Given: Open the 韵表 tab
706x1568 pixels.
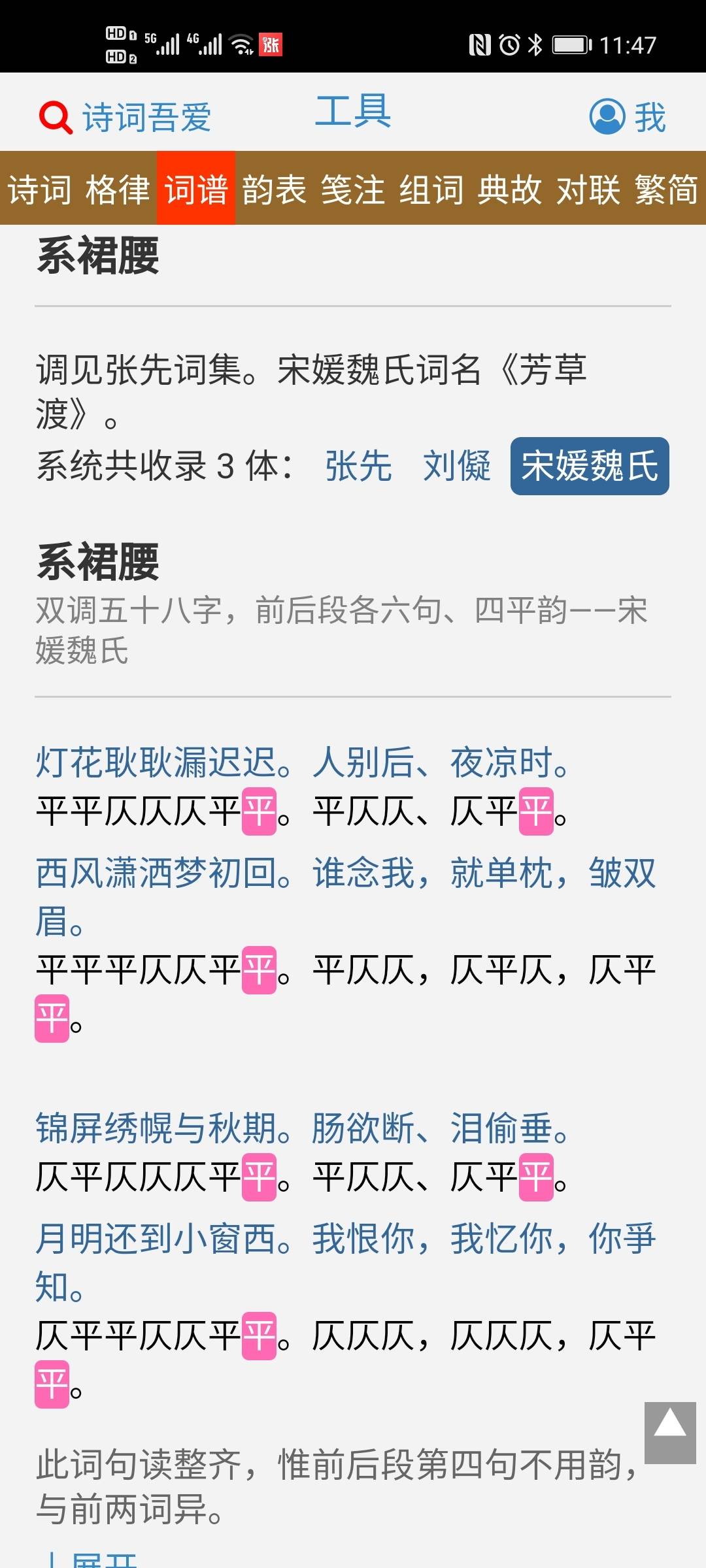Looking at the screenshot, I should [x=275, y=189].
